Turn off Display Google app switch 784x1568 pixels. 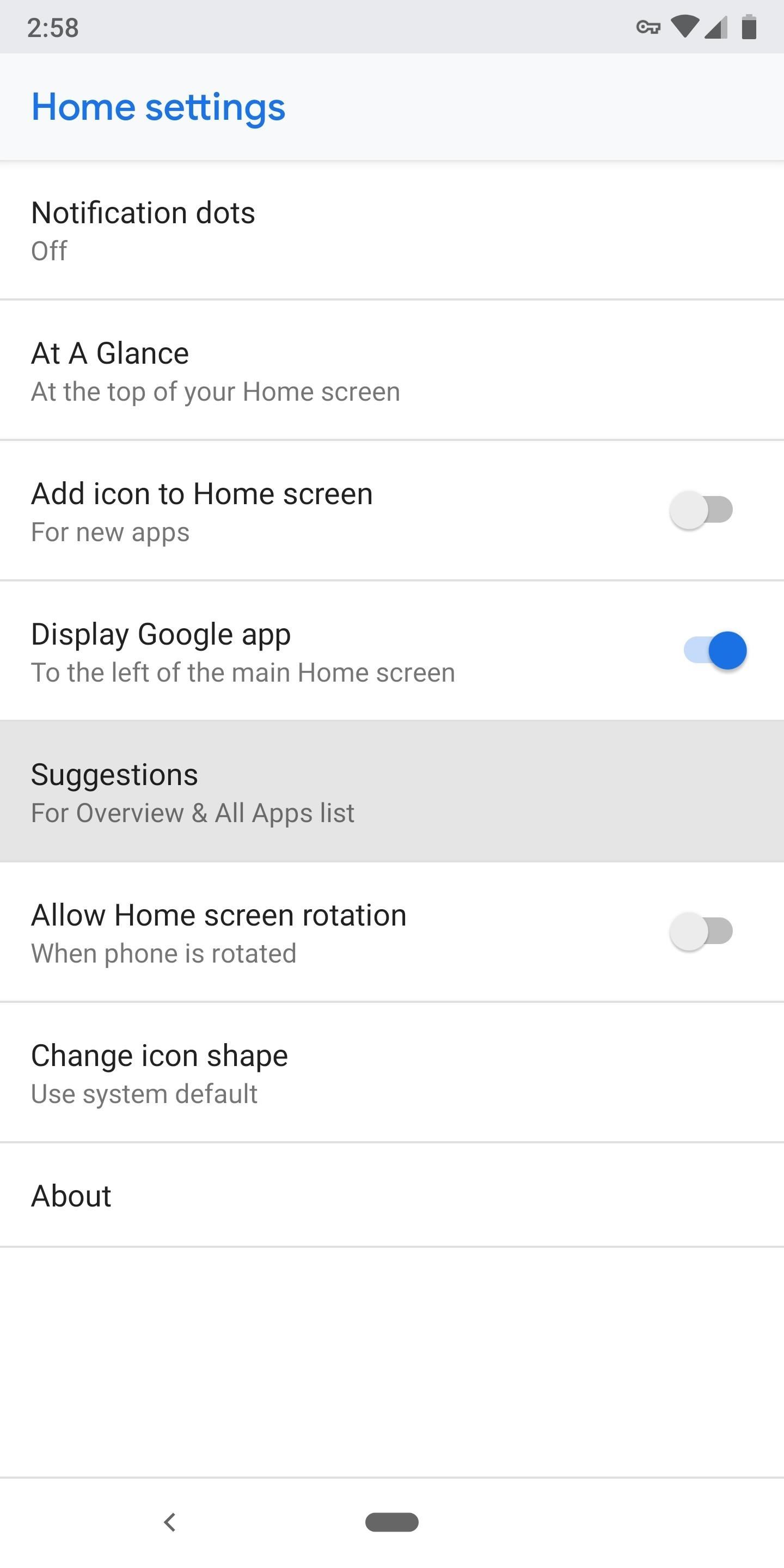(715, 651)
